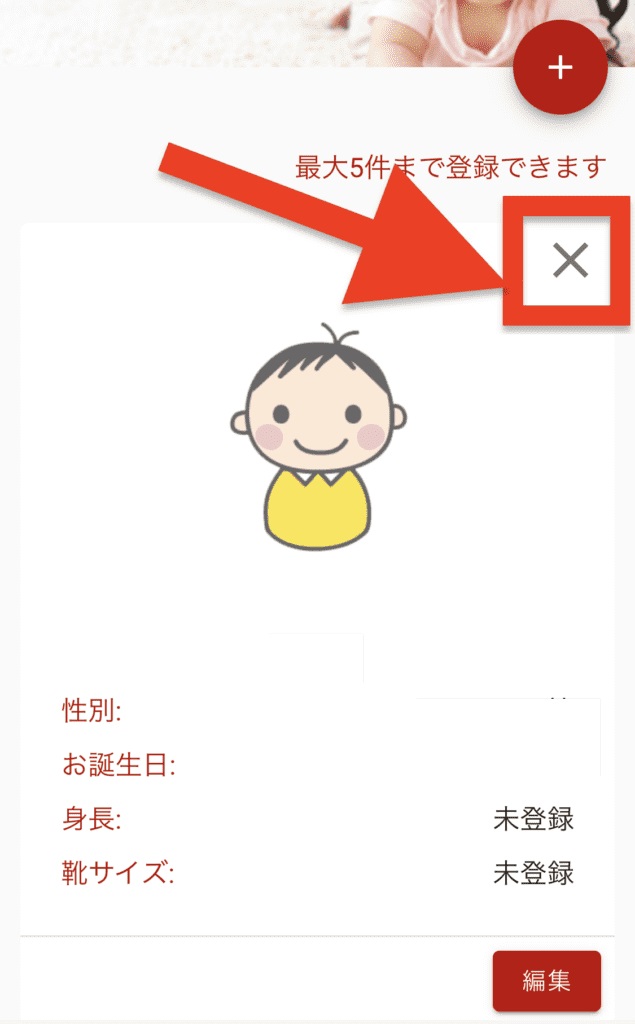Open the 編集 edit button

pyautogui.click(x=547, y=980)
